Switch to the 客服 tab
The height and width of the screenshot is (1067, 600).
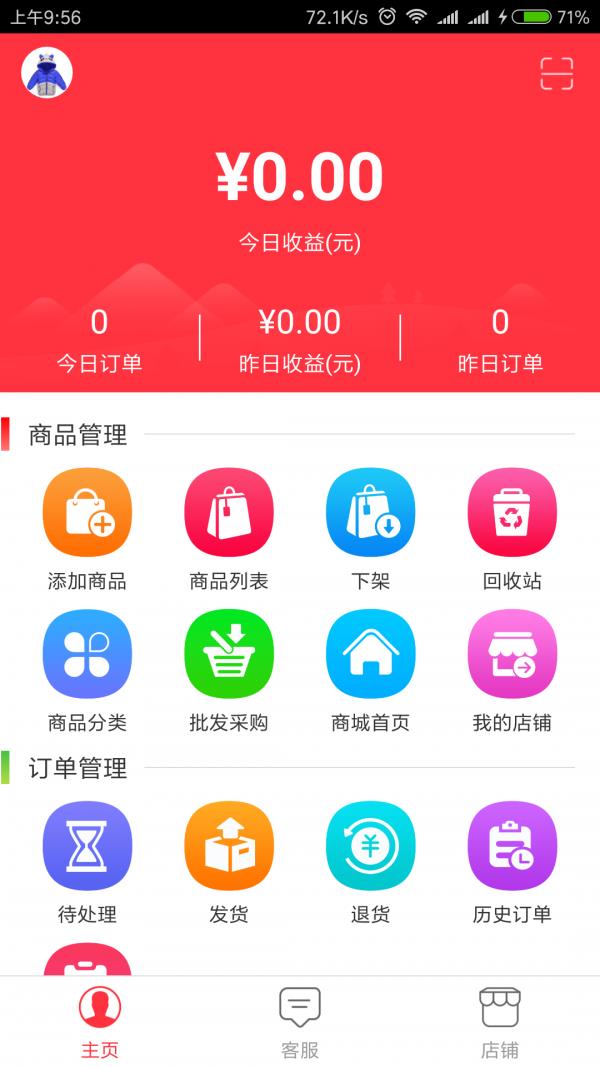[300, 1023]
